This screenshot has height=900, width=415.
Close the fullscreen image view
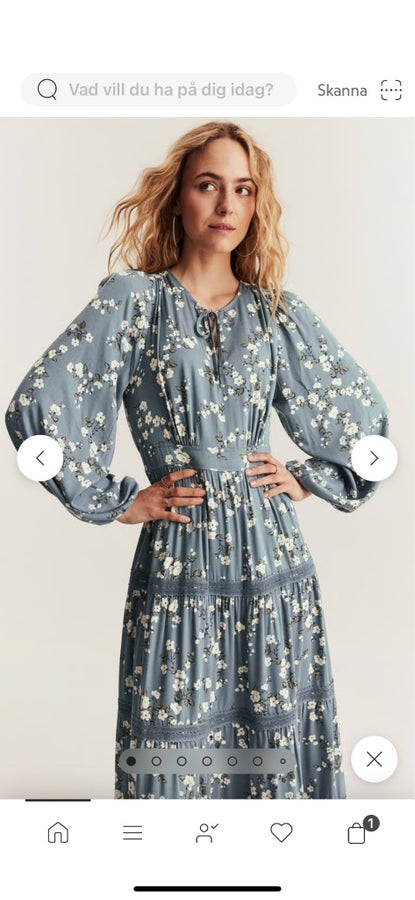point(374,759)
